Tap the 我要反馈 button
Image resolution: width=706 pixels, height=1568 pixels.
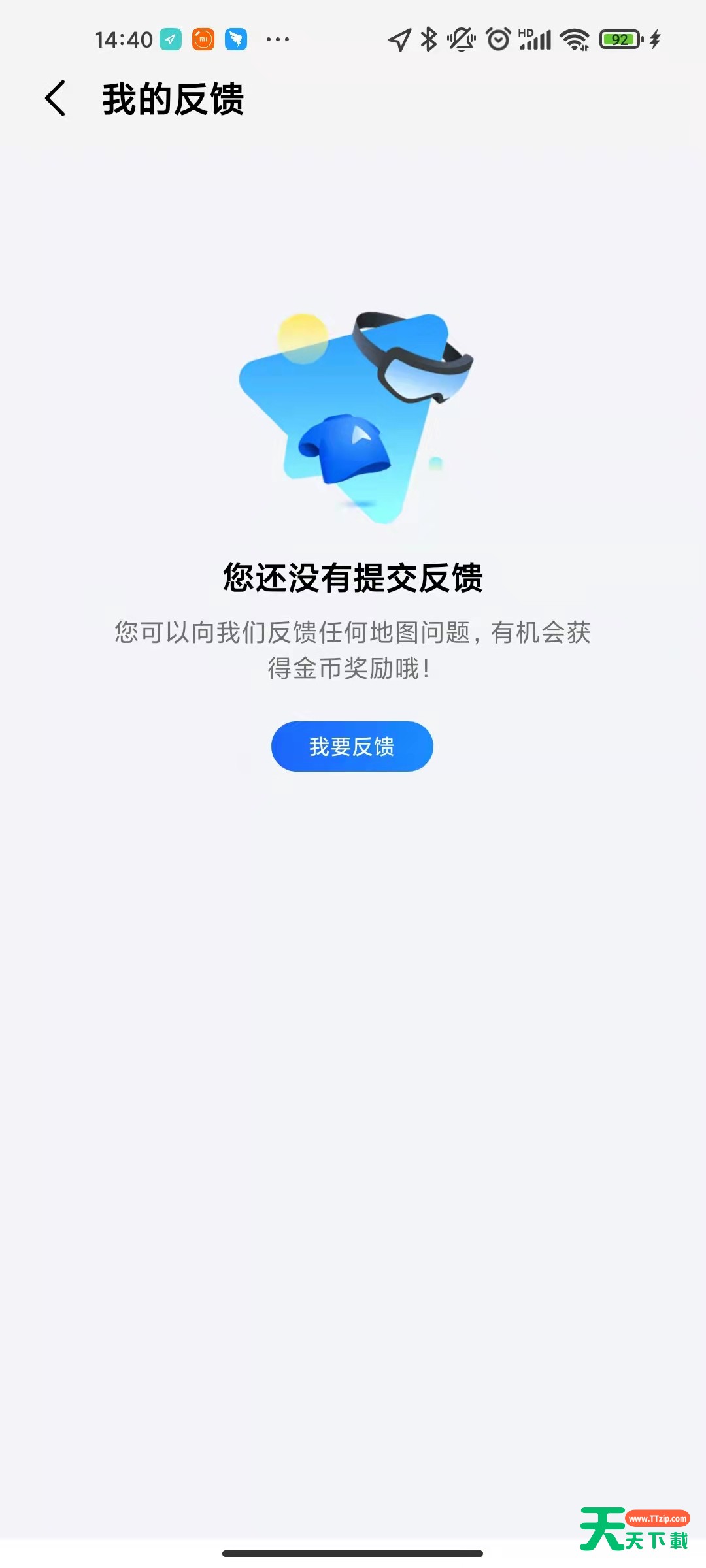point(352,746)
